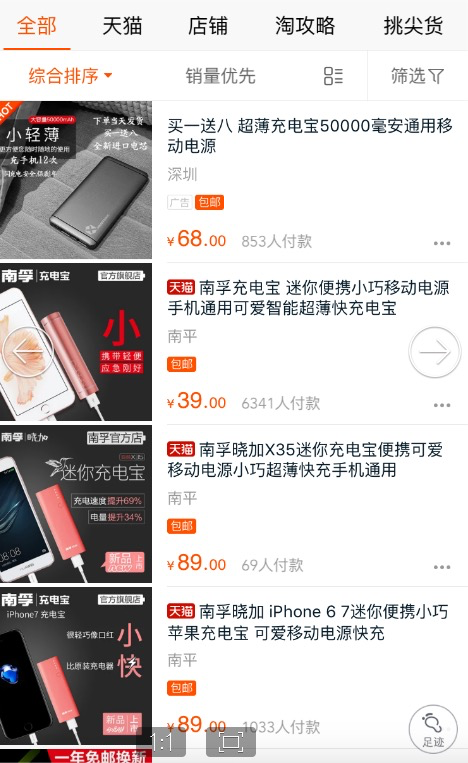Switch to the 店铺 tab
468x763 pixels.
click(208, 26)
